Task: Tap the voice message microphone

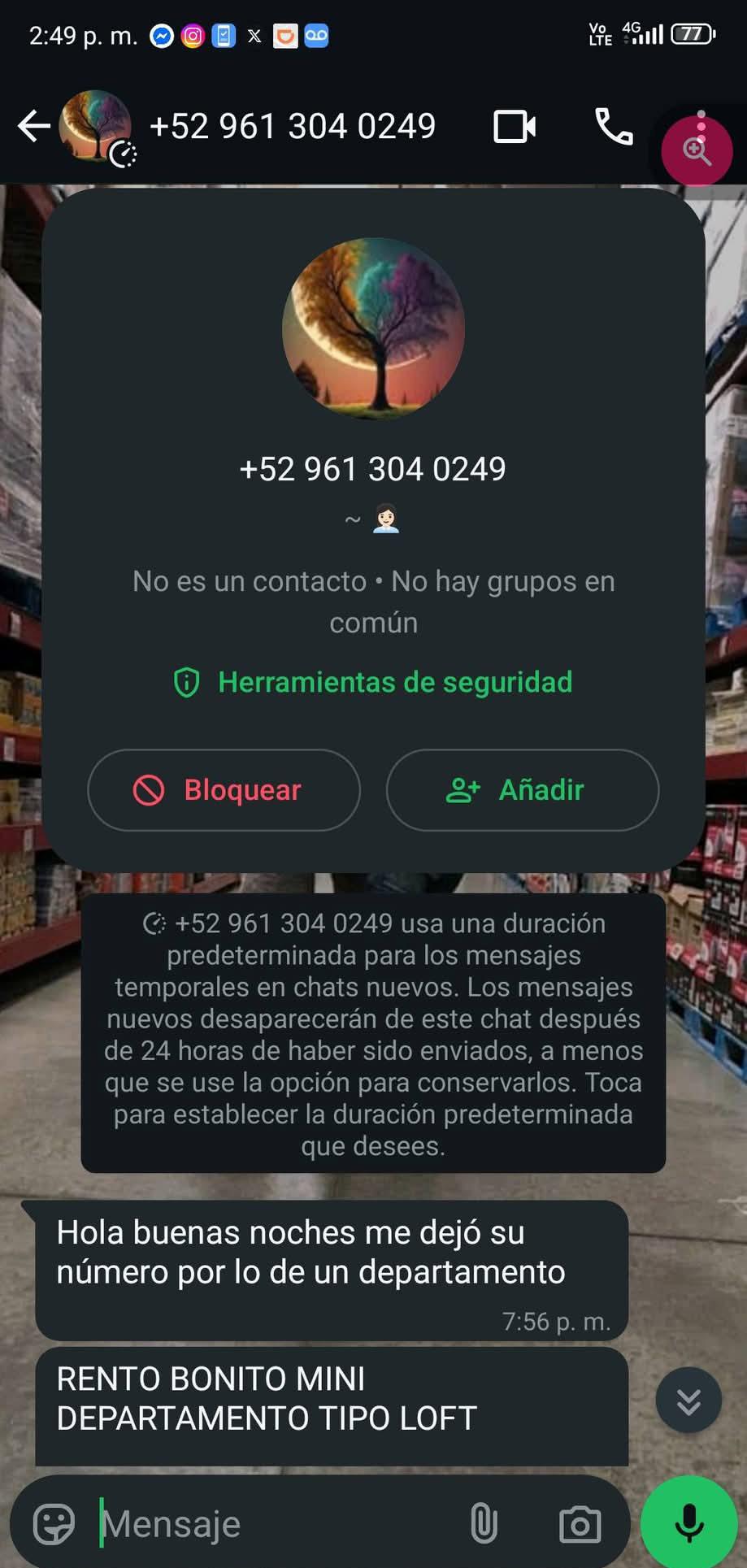Action: click(689, 1522)
